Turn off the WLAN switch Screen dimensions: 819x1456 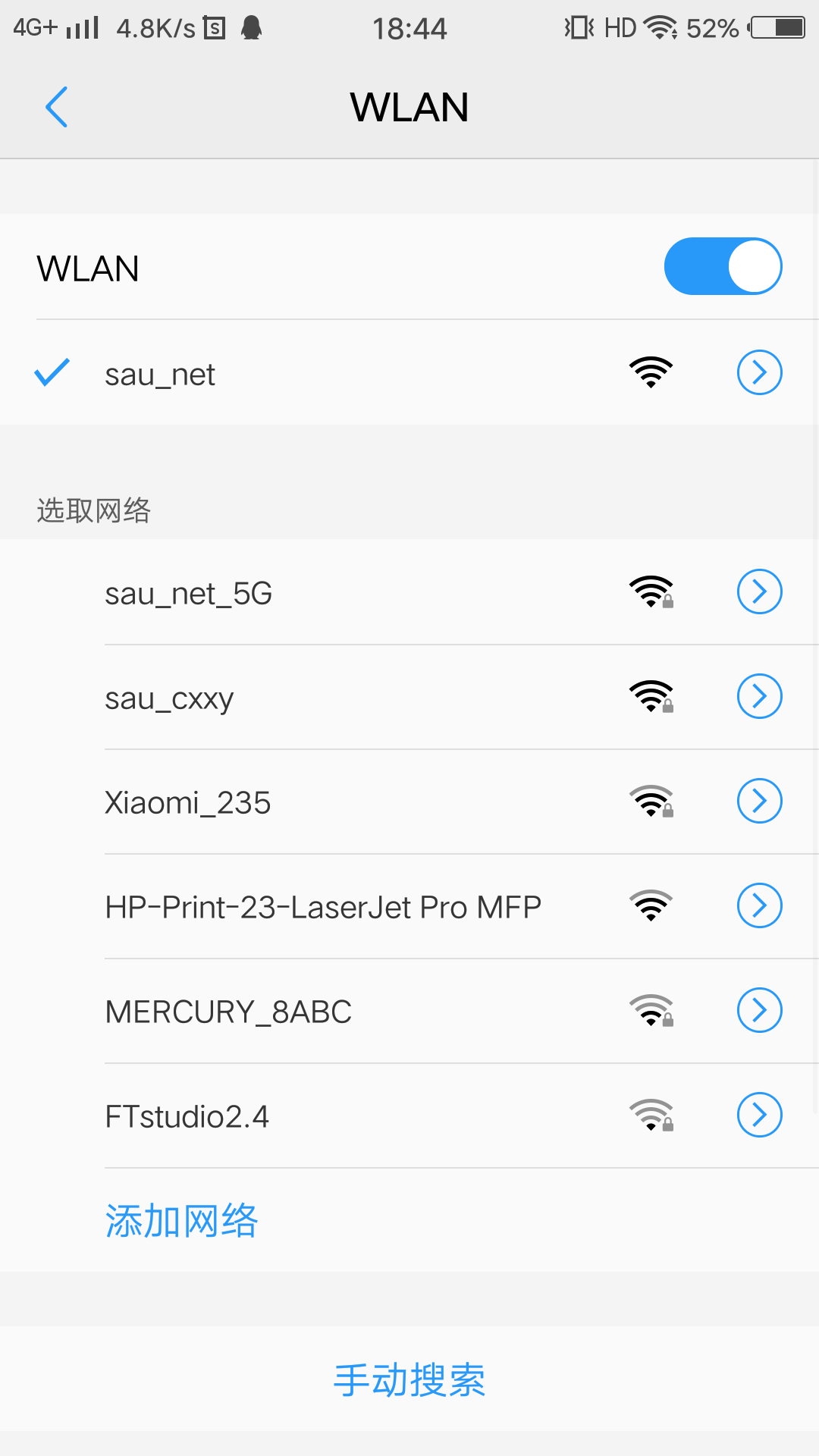click(723, 266)
